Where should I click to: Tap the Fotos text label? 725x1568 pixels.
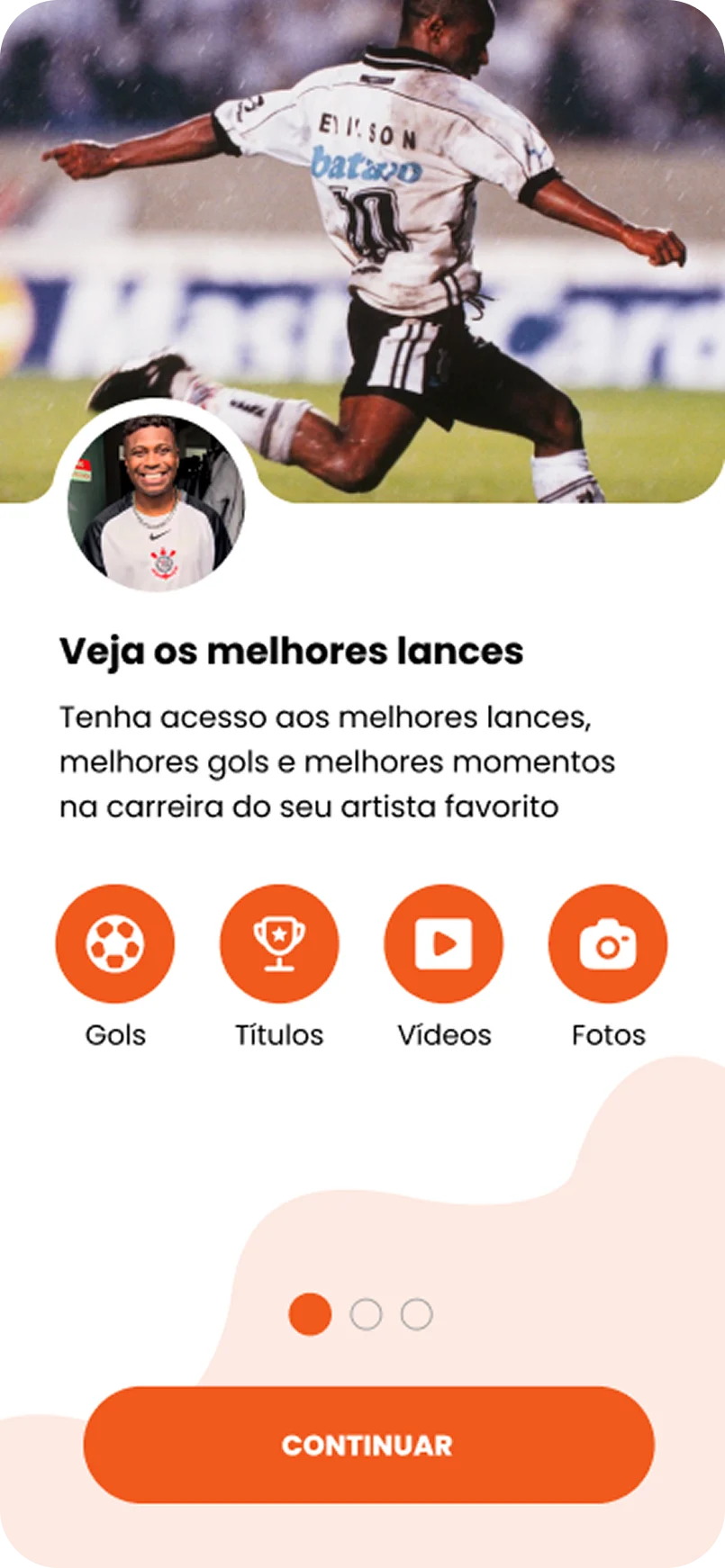click(x=608, y=1035)
